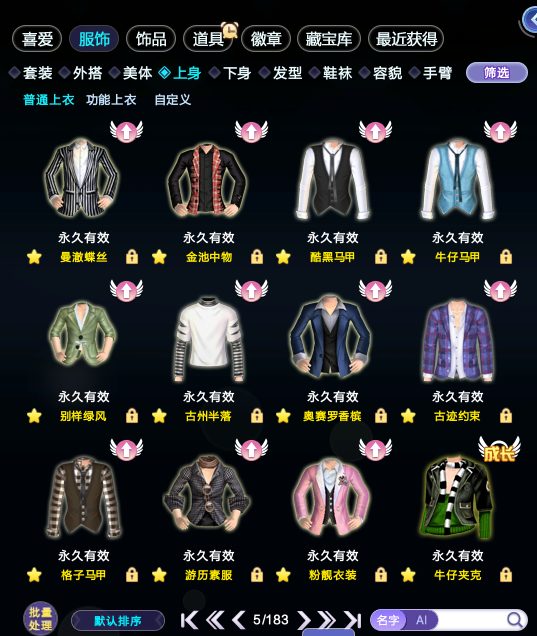Favorite the 金池中物 item with its star
This screenshot has height=636, width=537.
(159, 257)
